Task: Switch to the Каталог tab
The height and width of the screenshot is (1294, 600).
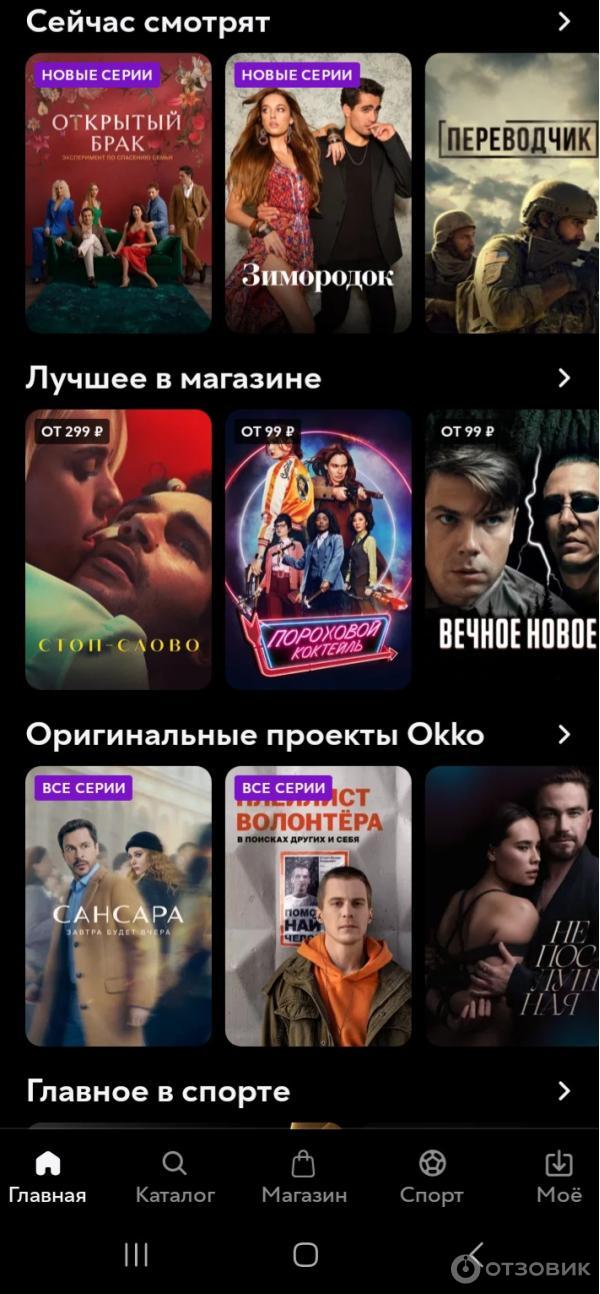Action: click(175, 1177)
